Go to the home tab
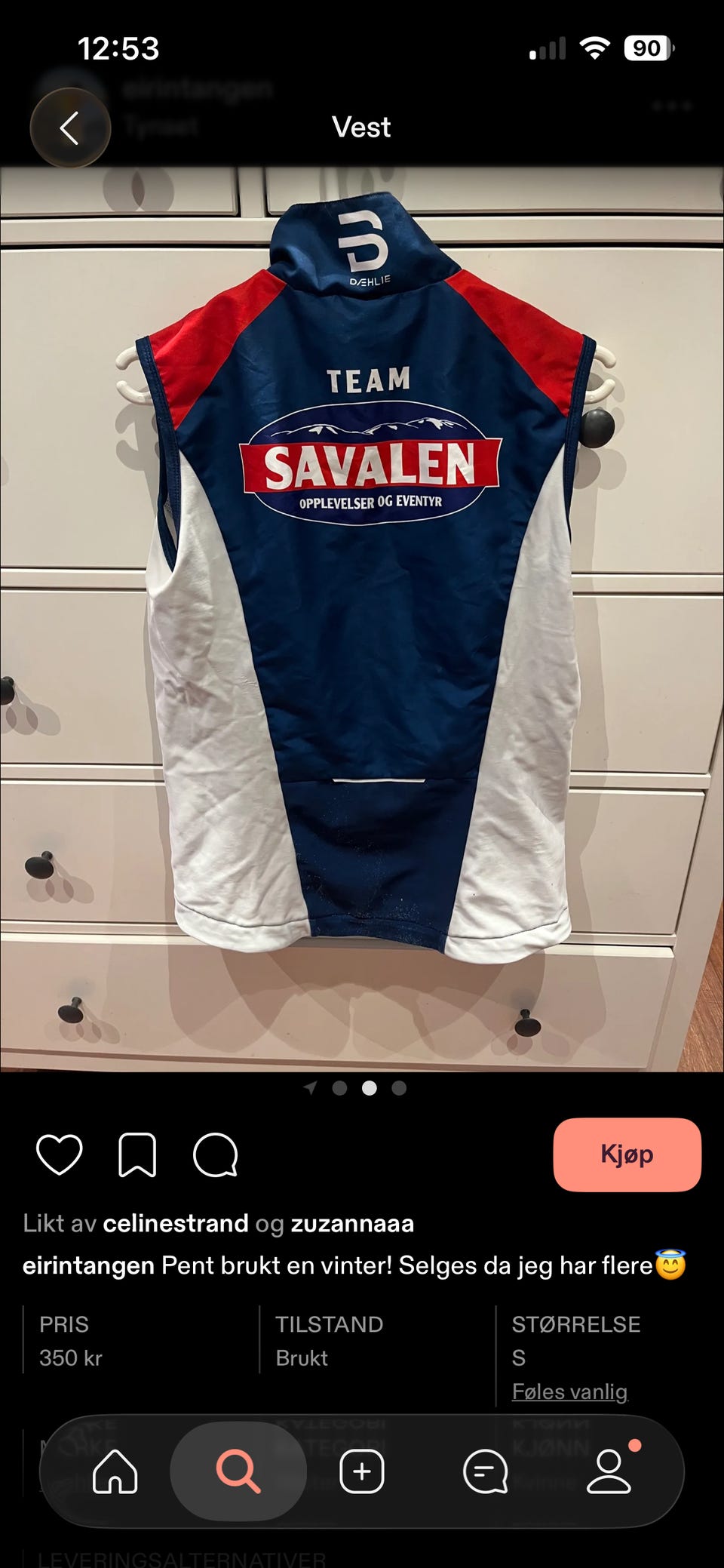 115,1471
